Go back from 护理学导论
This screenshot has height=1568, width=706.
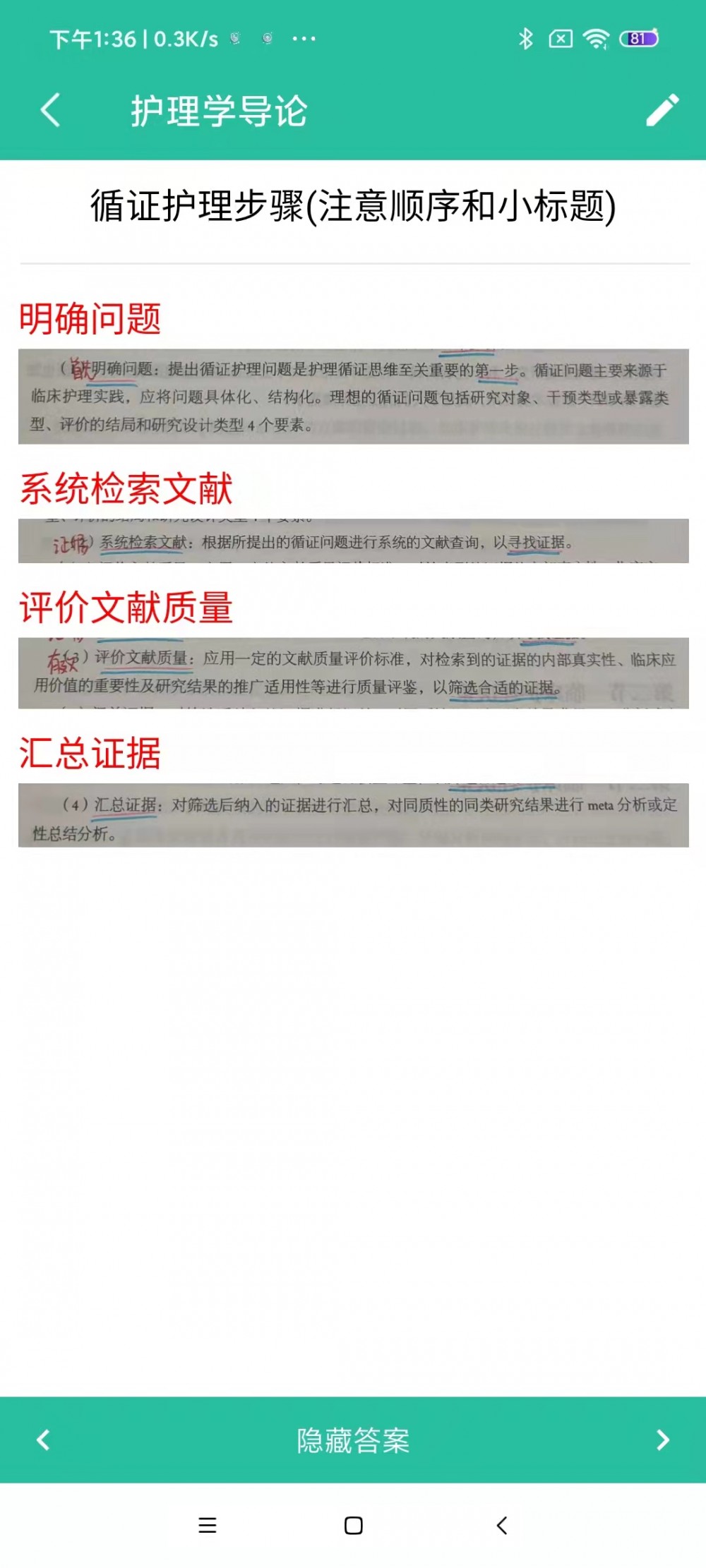coord(51,111)
